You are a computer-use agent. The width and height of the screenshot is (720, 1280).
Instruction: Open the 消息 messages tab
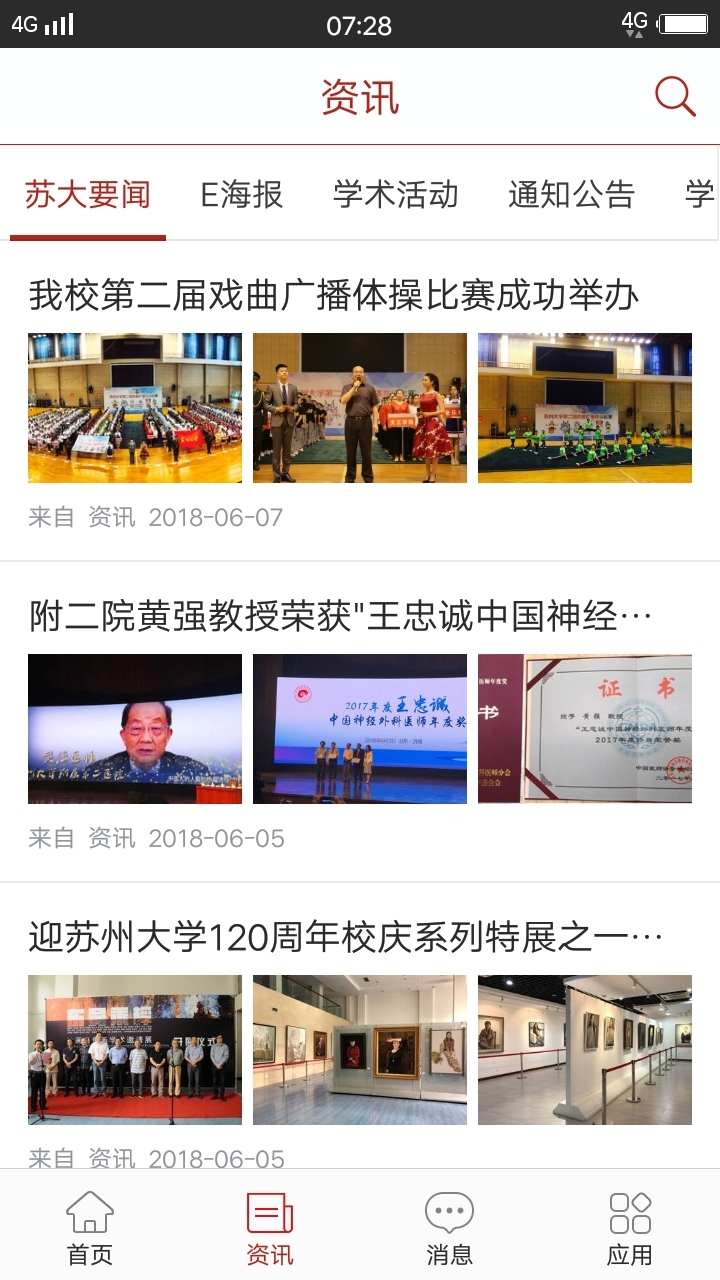449,1227
